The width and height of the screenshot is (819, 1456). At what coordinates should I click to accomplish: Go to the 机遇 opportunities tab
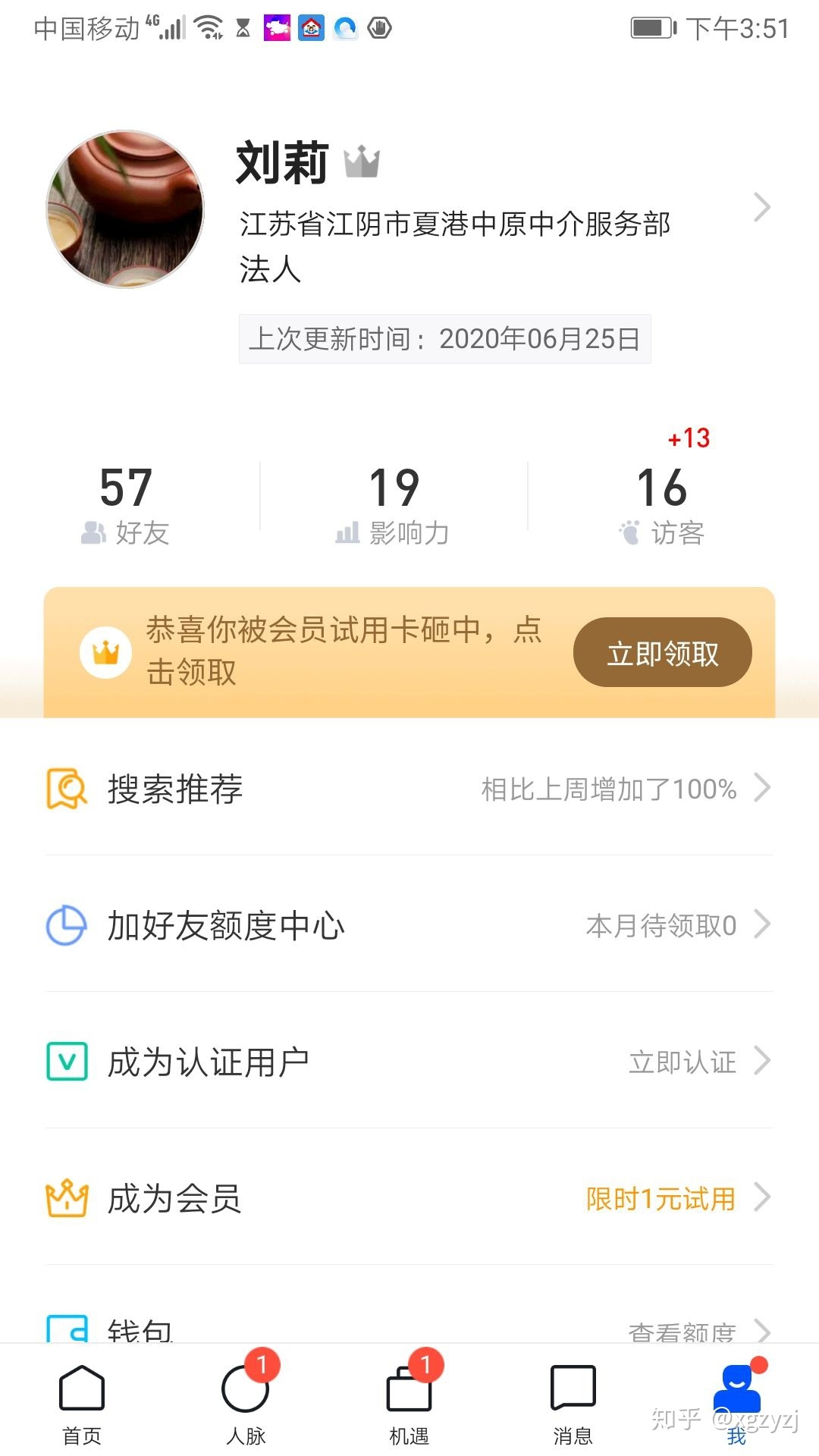pyautogui.click(x=409, y=1403)
